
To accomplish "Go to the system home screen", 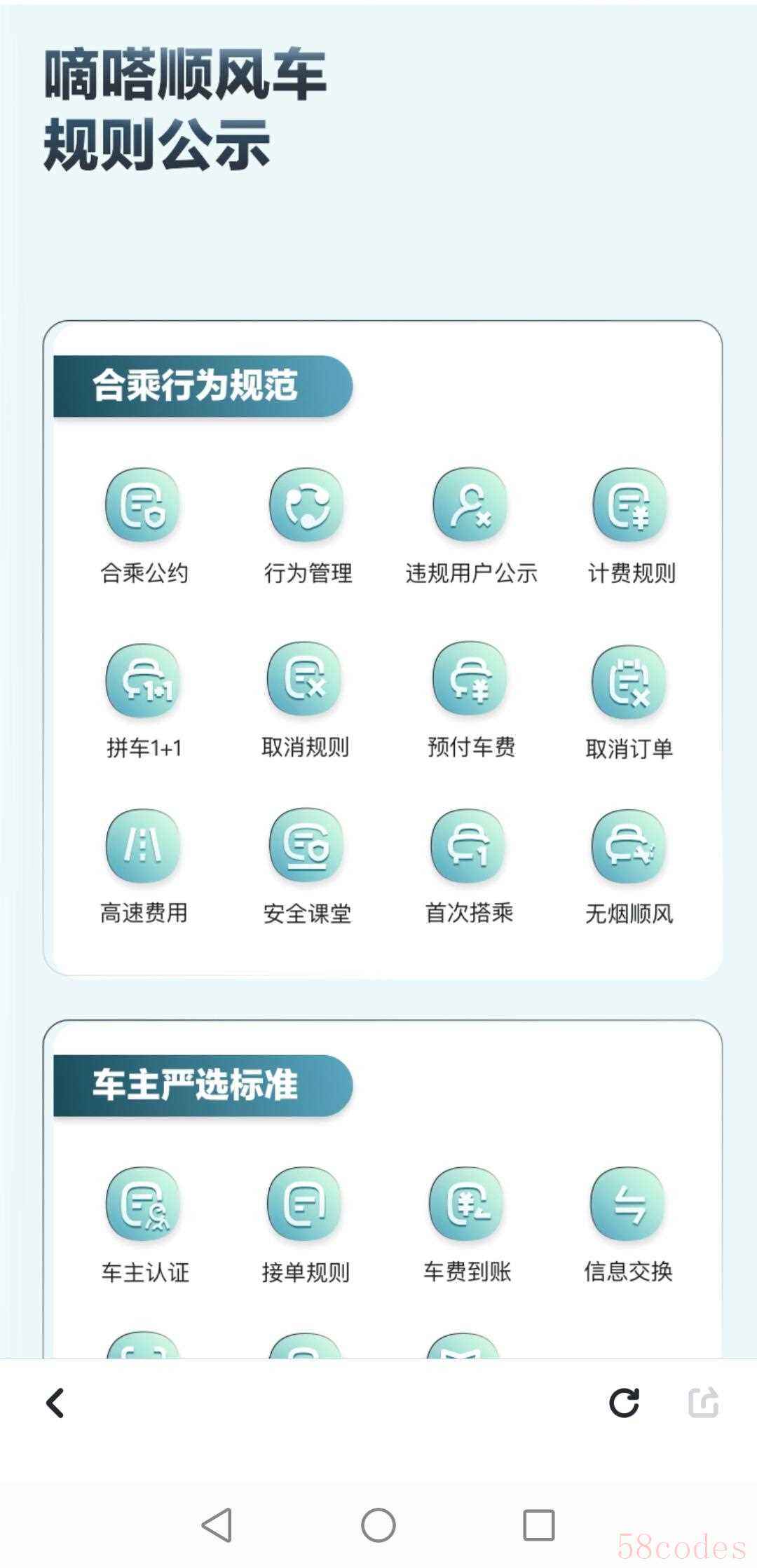I will [x=378, y=1525].
